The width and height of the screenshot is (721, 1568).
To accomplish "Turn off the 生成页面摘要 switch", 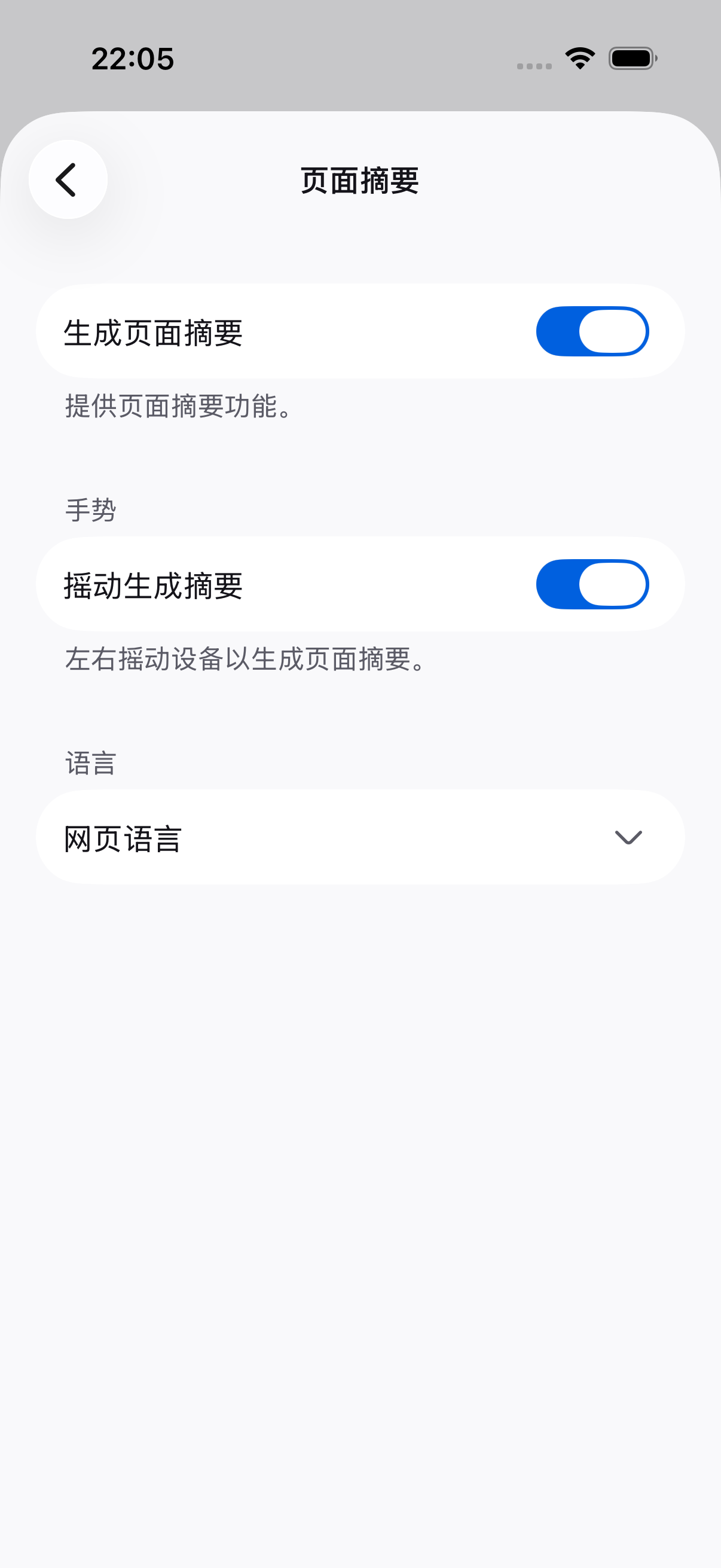I will (592, 331).
